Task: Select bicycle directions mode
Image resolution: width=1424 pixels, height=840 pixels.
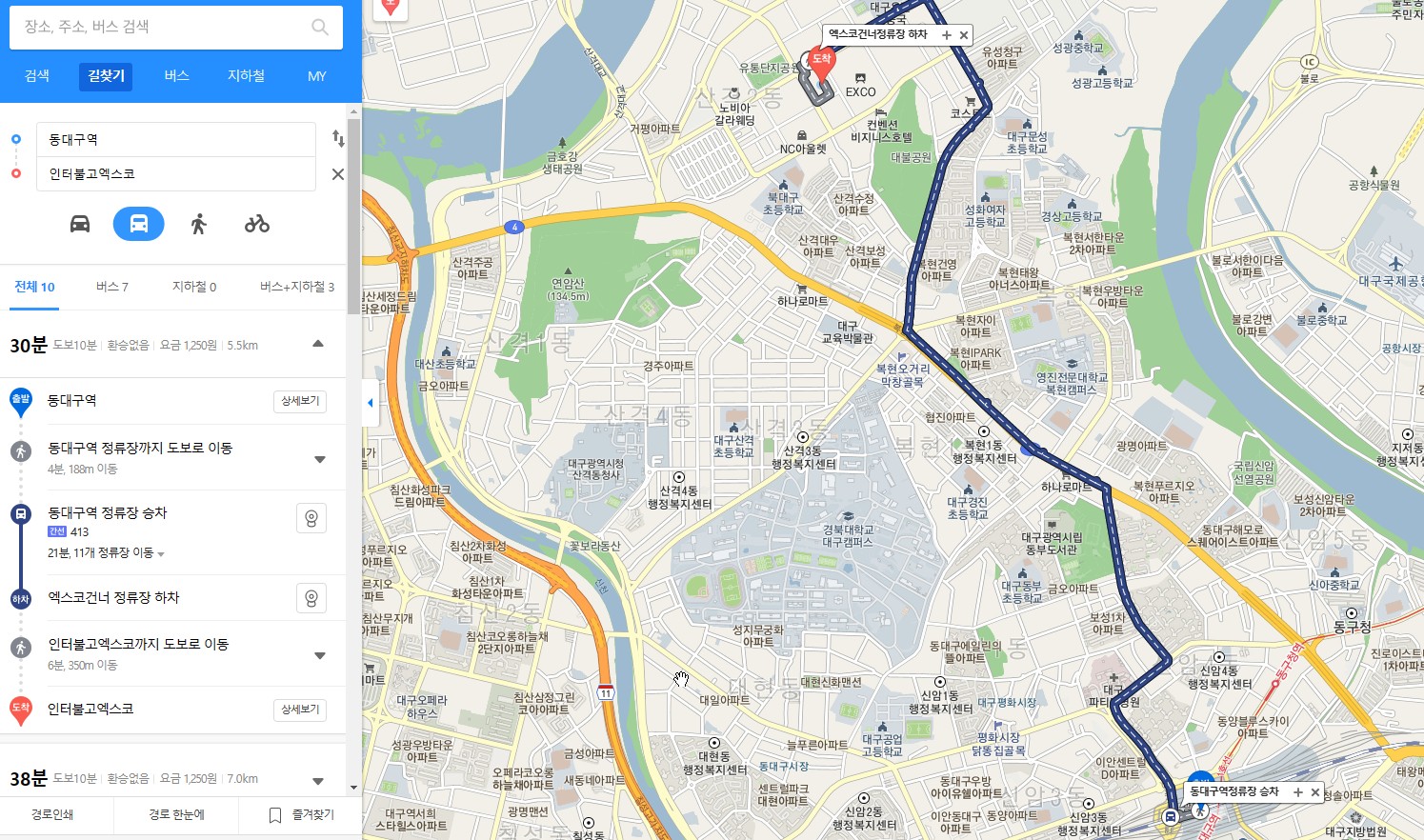Action: (257, 224)
